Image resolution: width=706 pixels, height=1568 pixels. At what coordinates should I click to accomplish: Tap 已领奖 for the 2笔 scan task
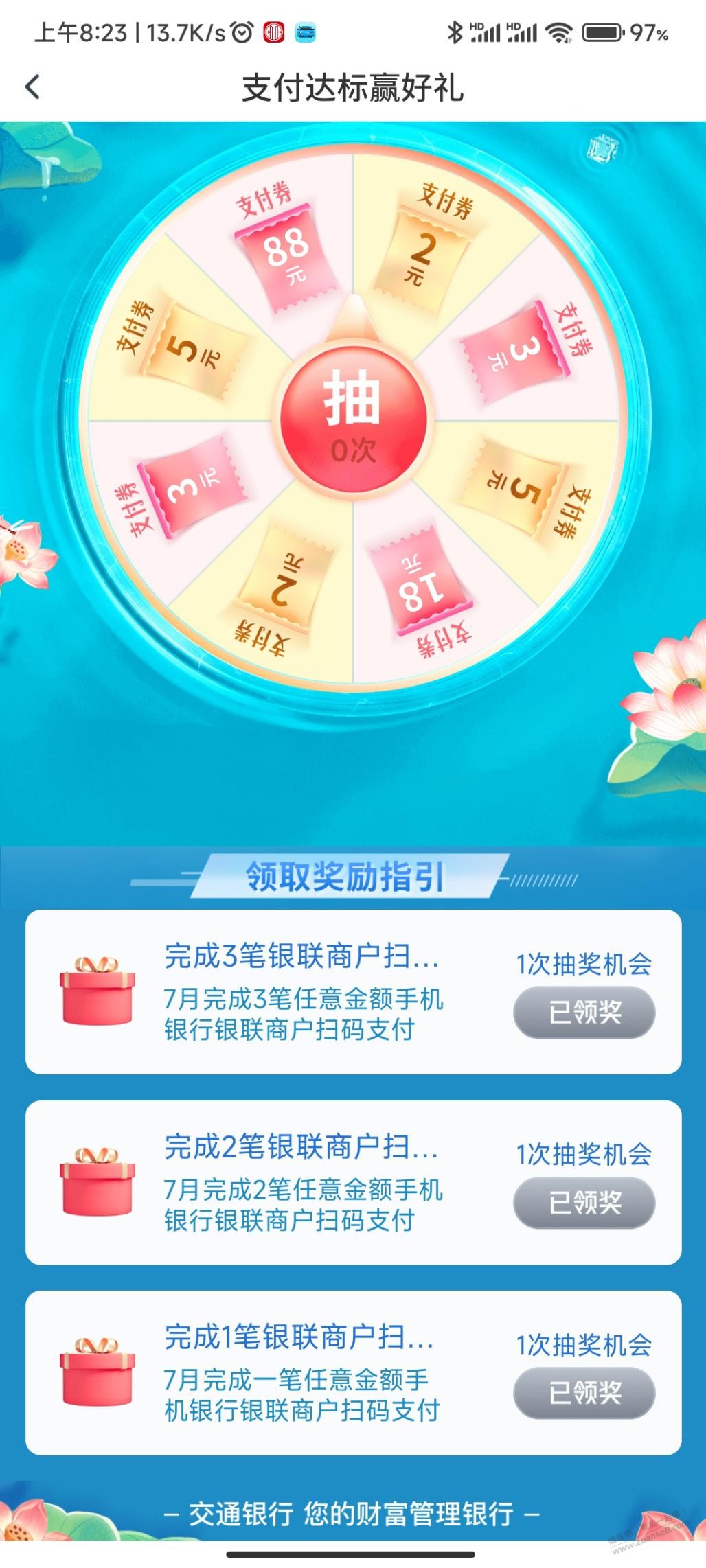[x=584, y=1203]
